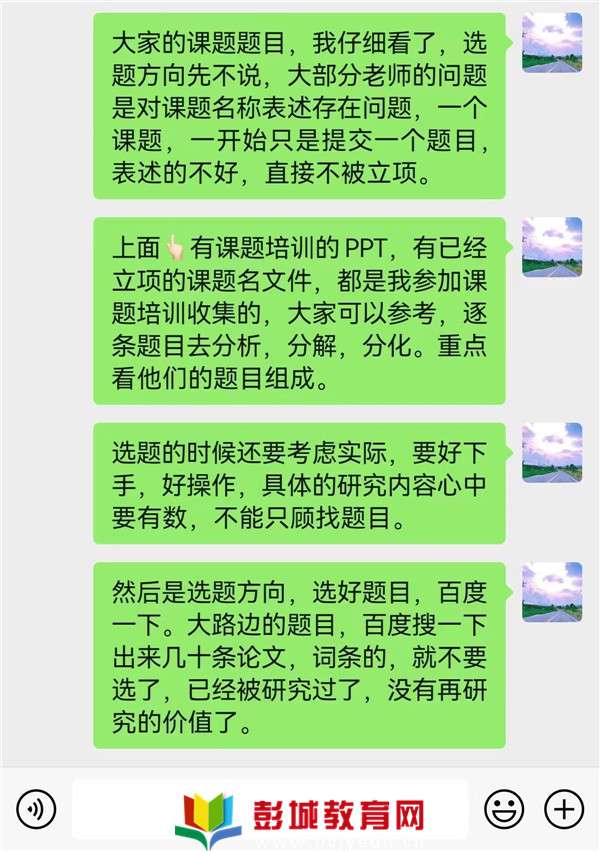Open the plus attachments menu

[x=564, y=807]
